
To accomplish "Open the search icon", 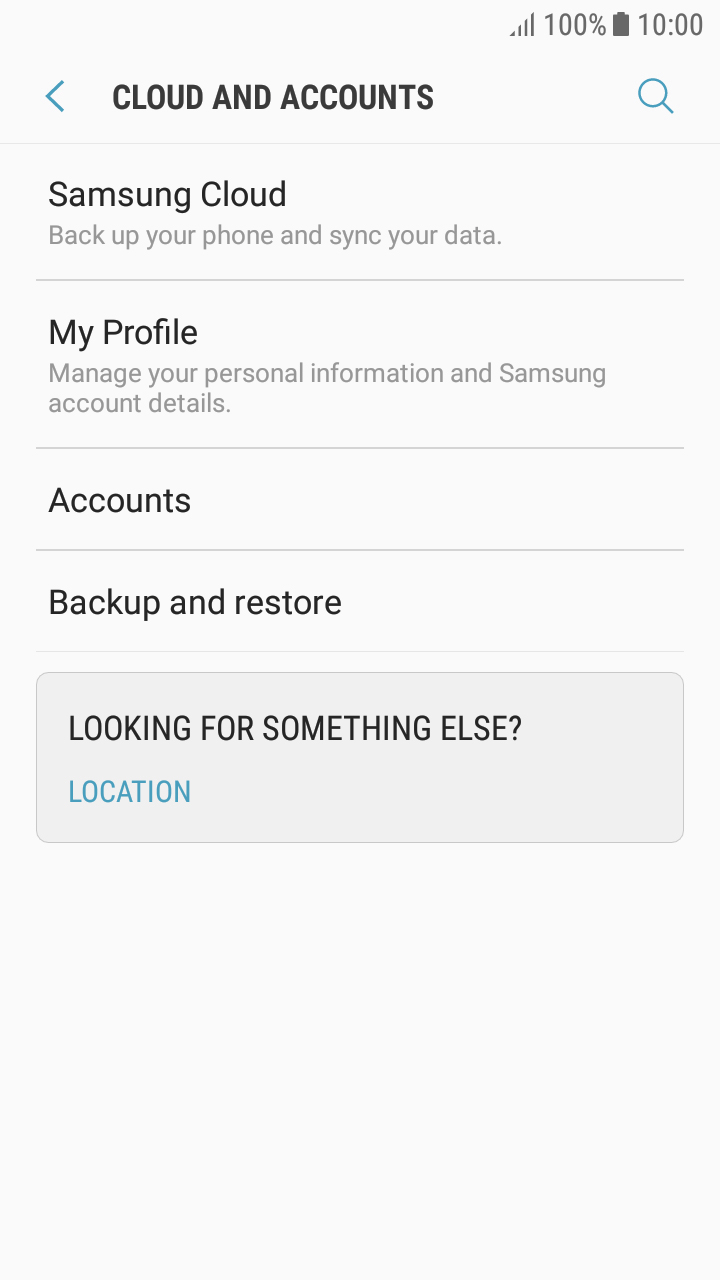I will (x=655, y=97).
